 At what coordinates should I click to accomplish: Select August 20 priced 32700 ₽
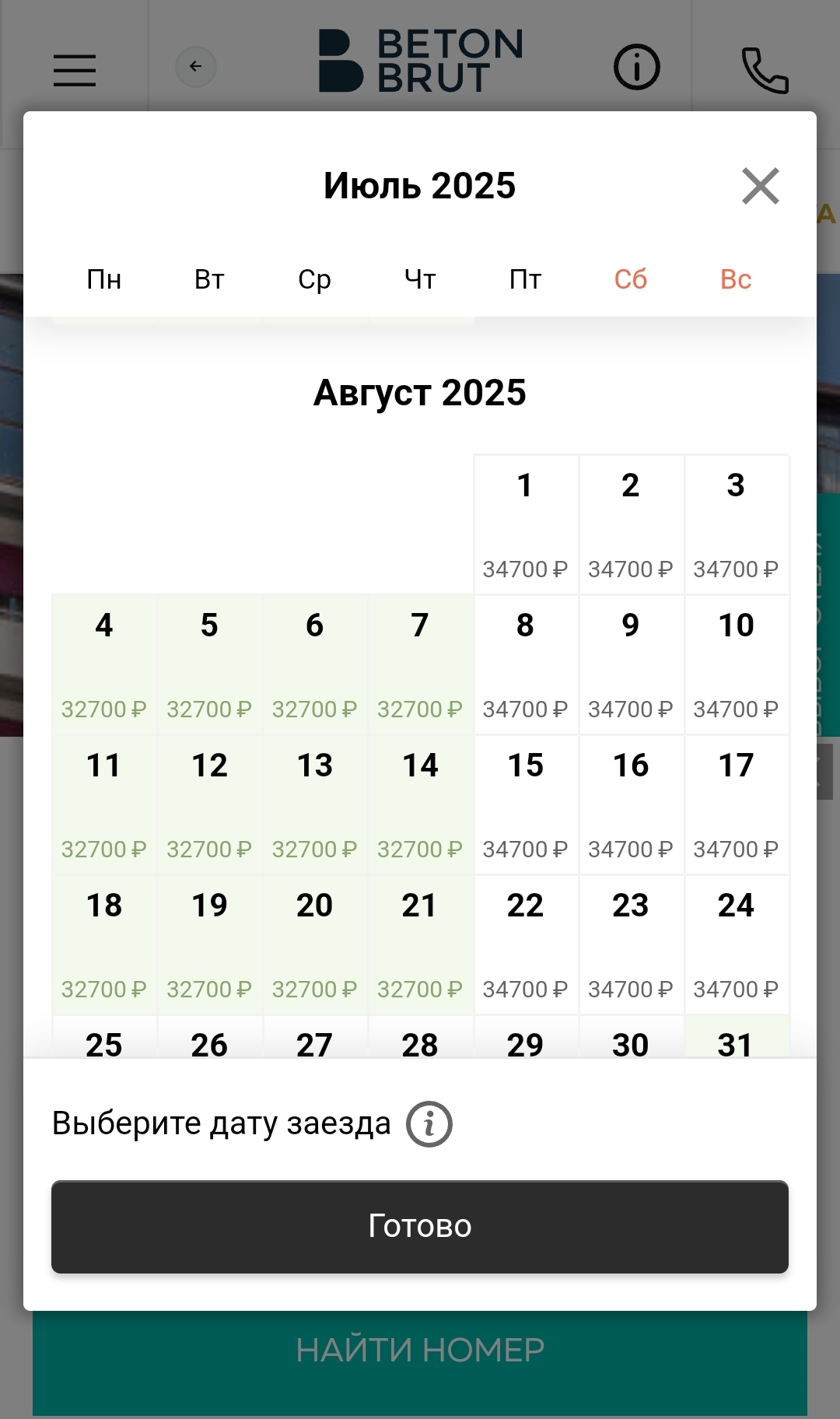pos(315,944)
